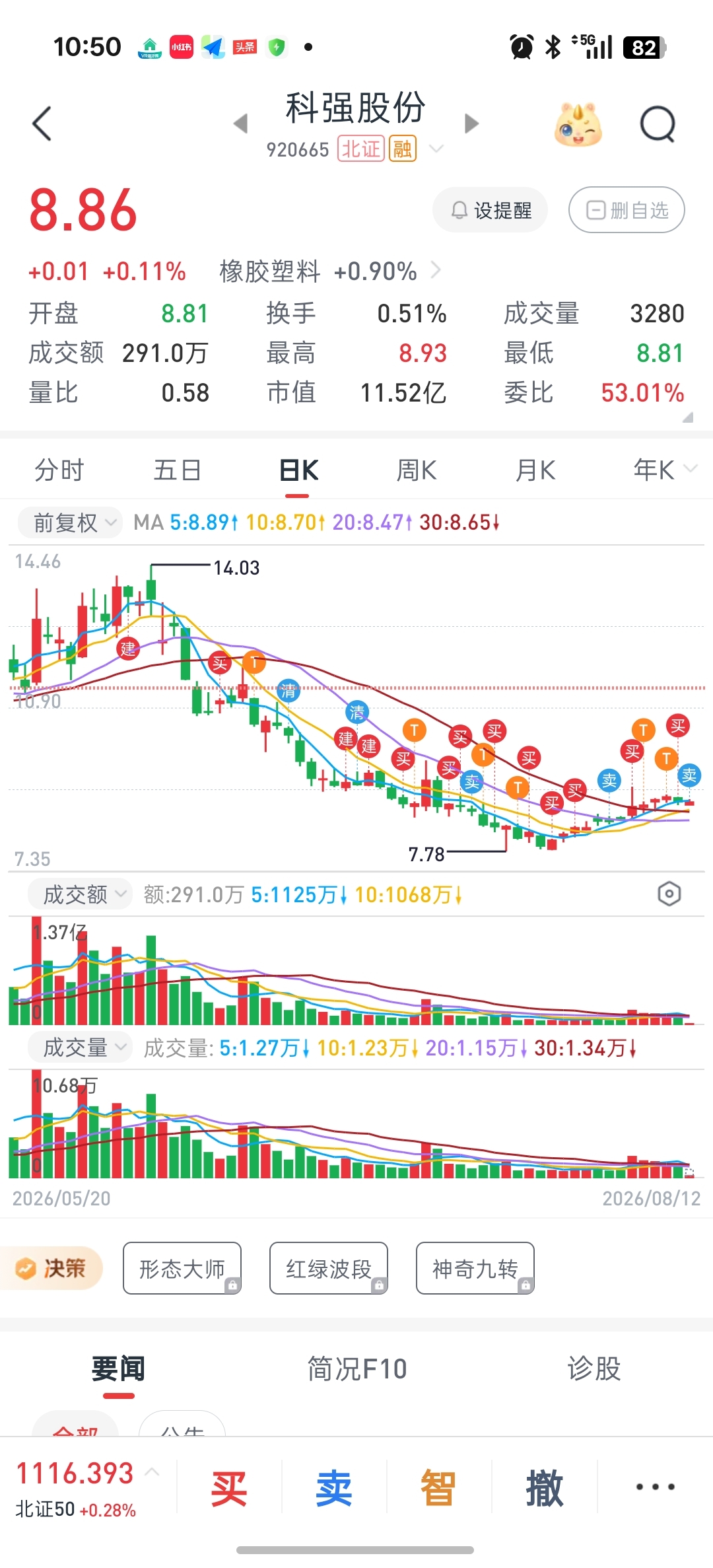Screen dimensions: 713x1568
Task: Expand the 年K dropdown
Action: pyautogui.click(x=664, y=470)
